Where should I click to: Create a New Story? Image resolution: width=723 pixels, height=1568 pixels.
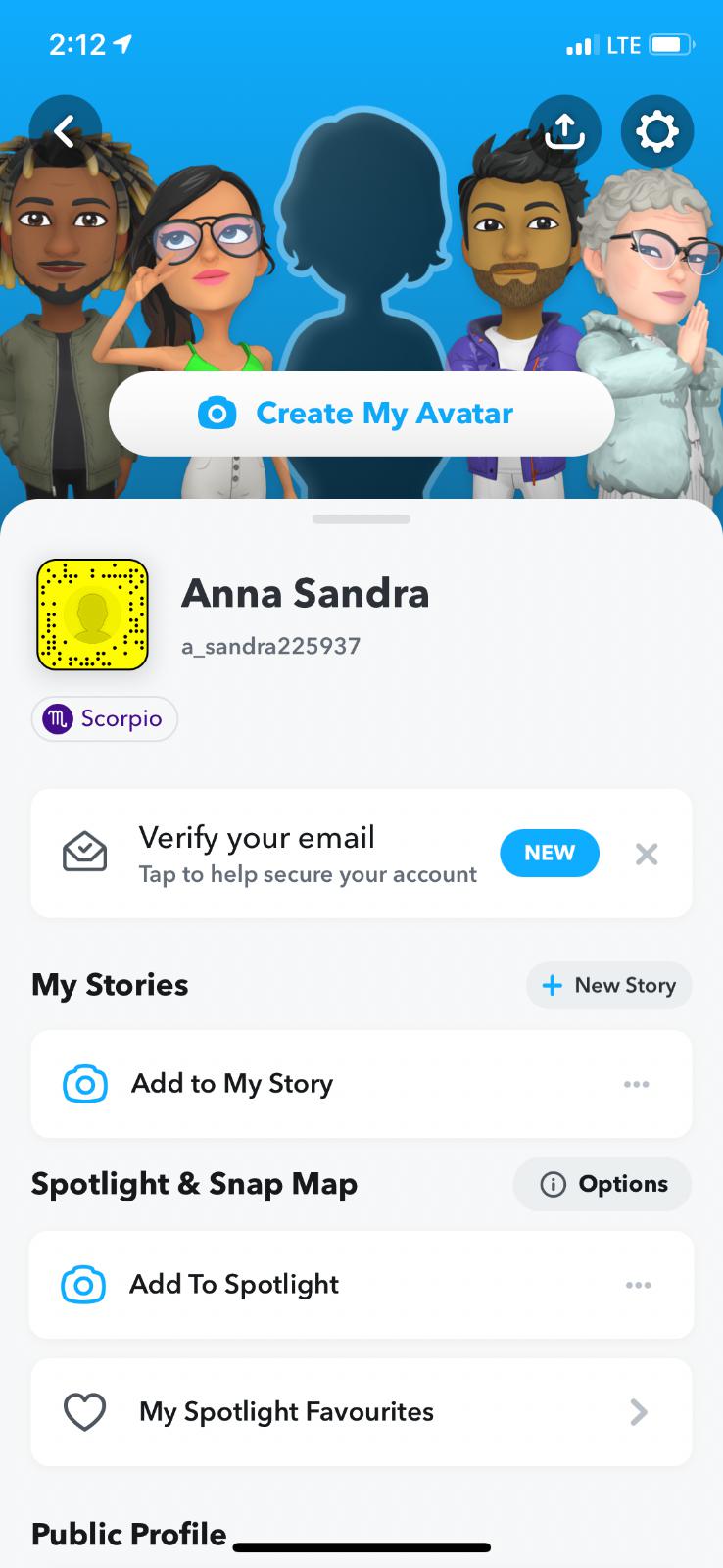[x=609, y=986]
